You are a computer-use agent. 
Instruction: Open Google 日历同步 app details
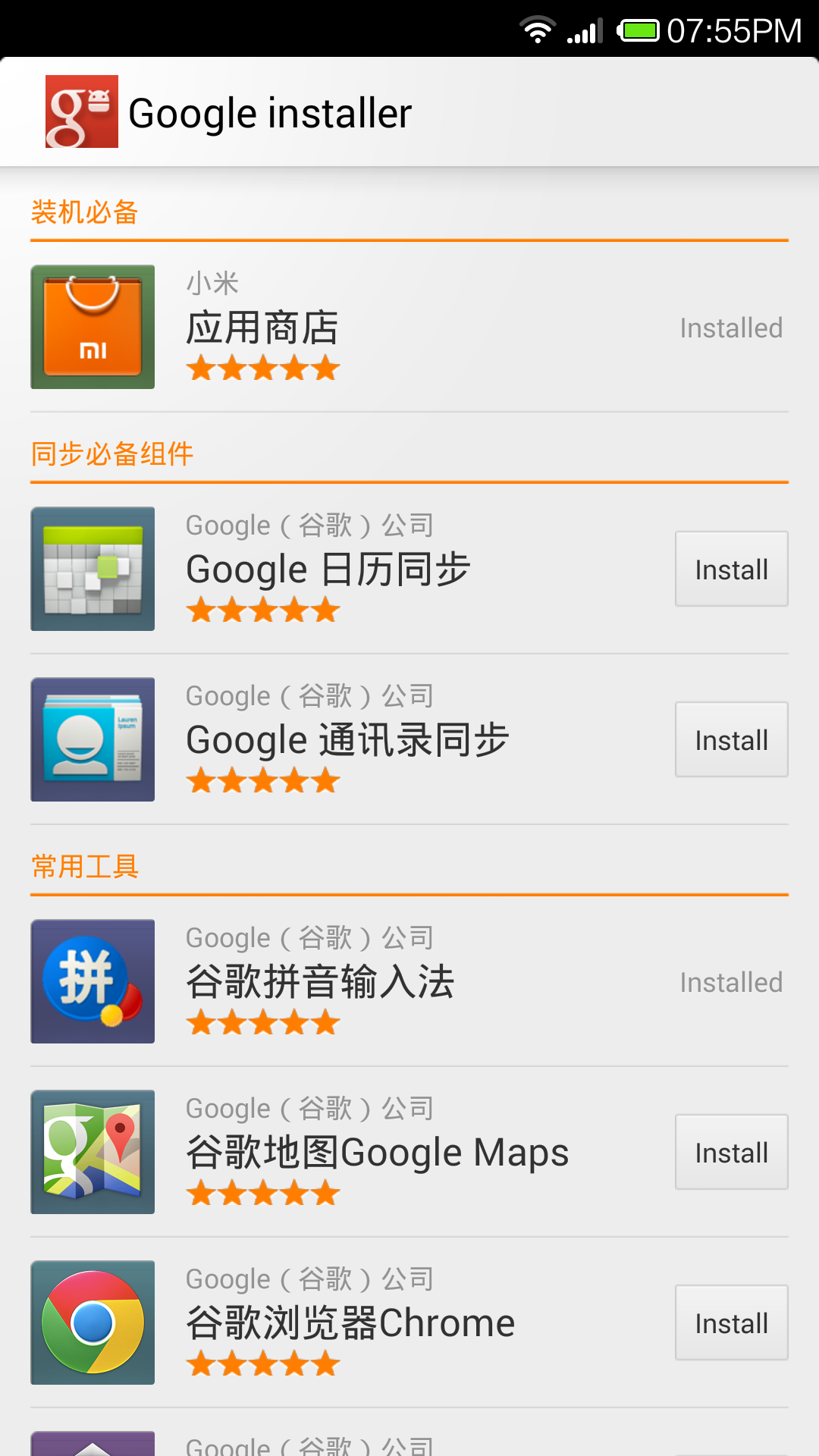point(328,570)
